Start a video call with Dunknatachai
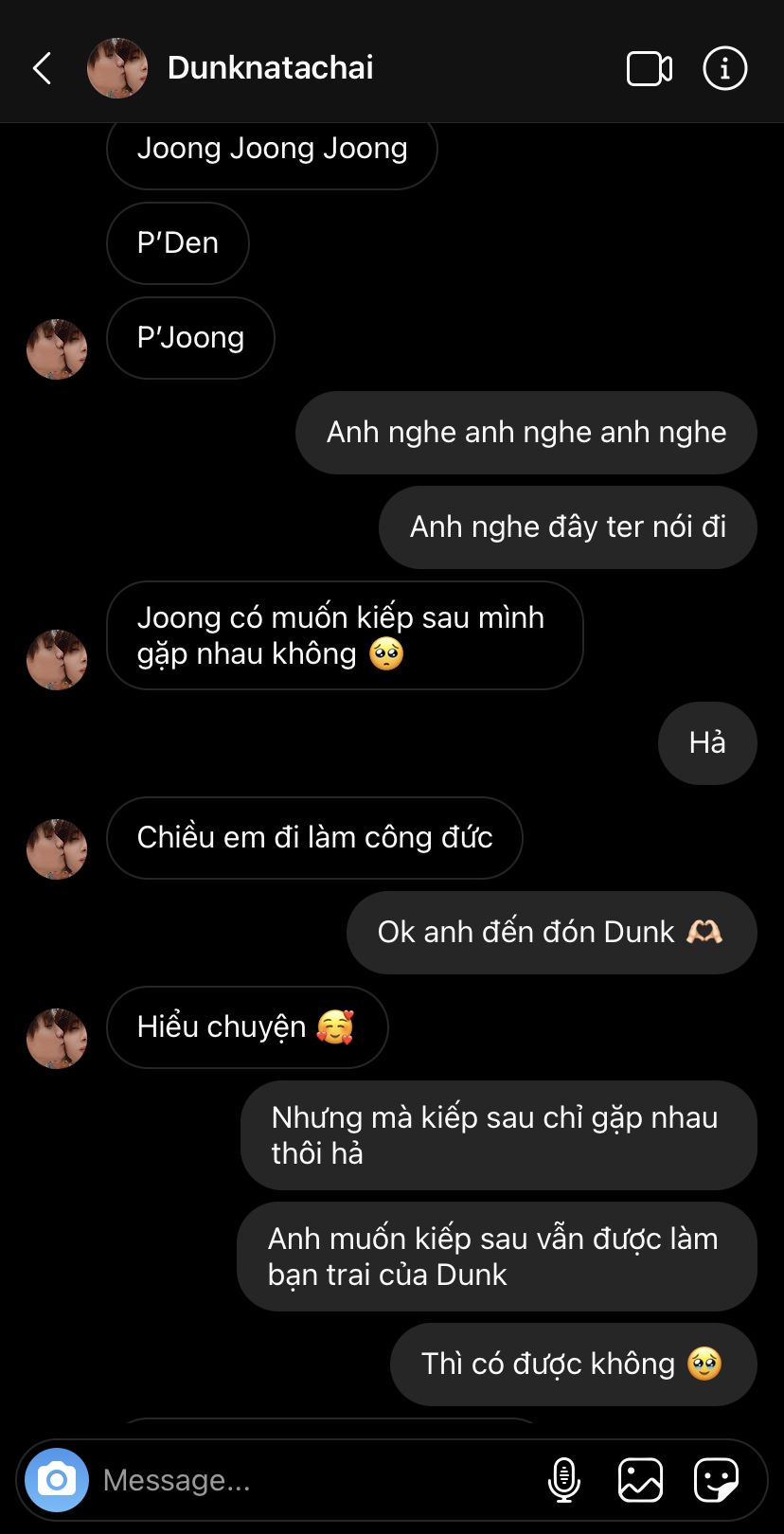The width and height of the screenshot is (784, 1534). (x=649, y=68)
